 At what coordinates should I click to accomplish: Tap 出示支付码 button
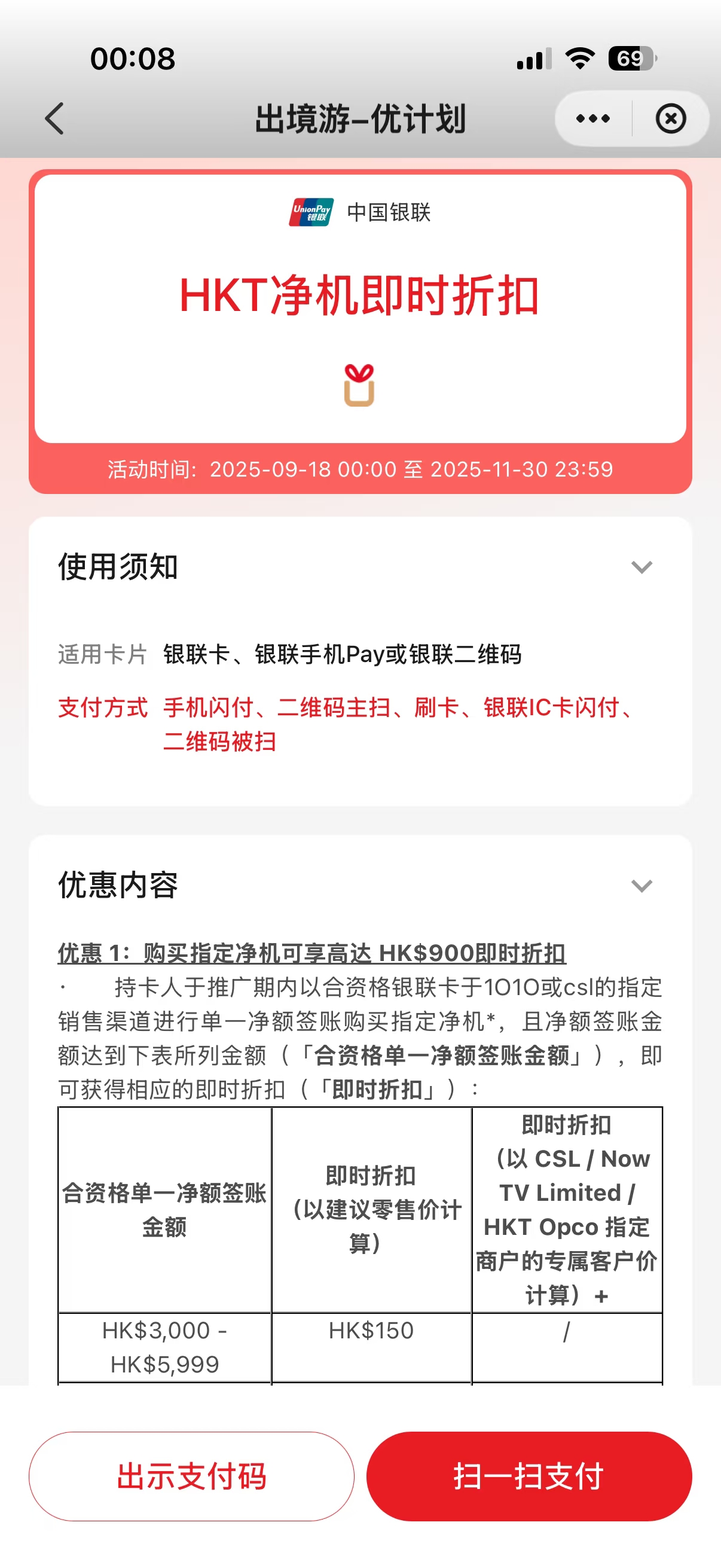pyautogui.click(x=191, y=1475)
